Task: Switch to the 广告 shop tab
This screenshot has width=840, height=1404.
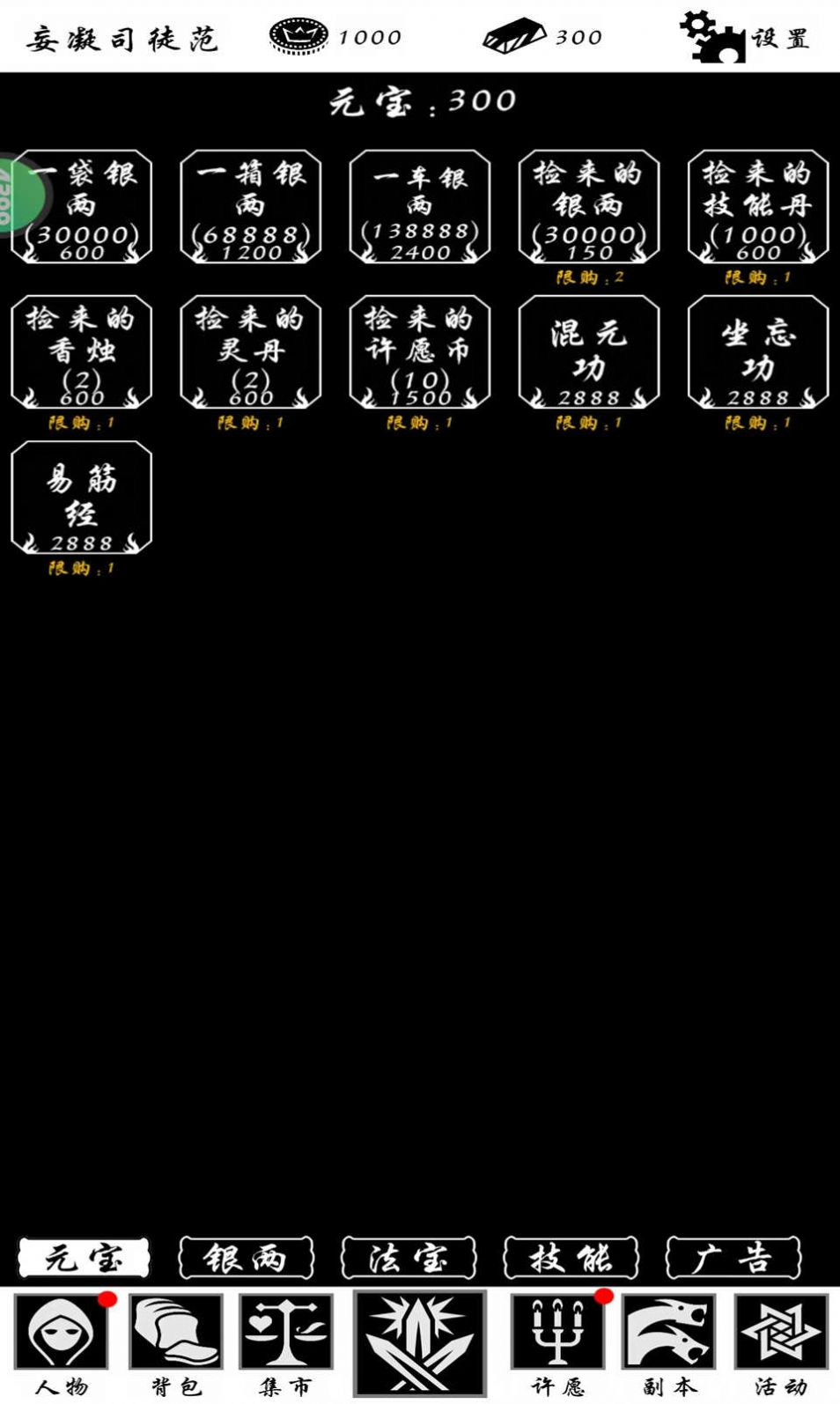Action: [x=733, y=1258]
